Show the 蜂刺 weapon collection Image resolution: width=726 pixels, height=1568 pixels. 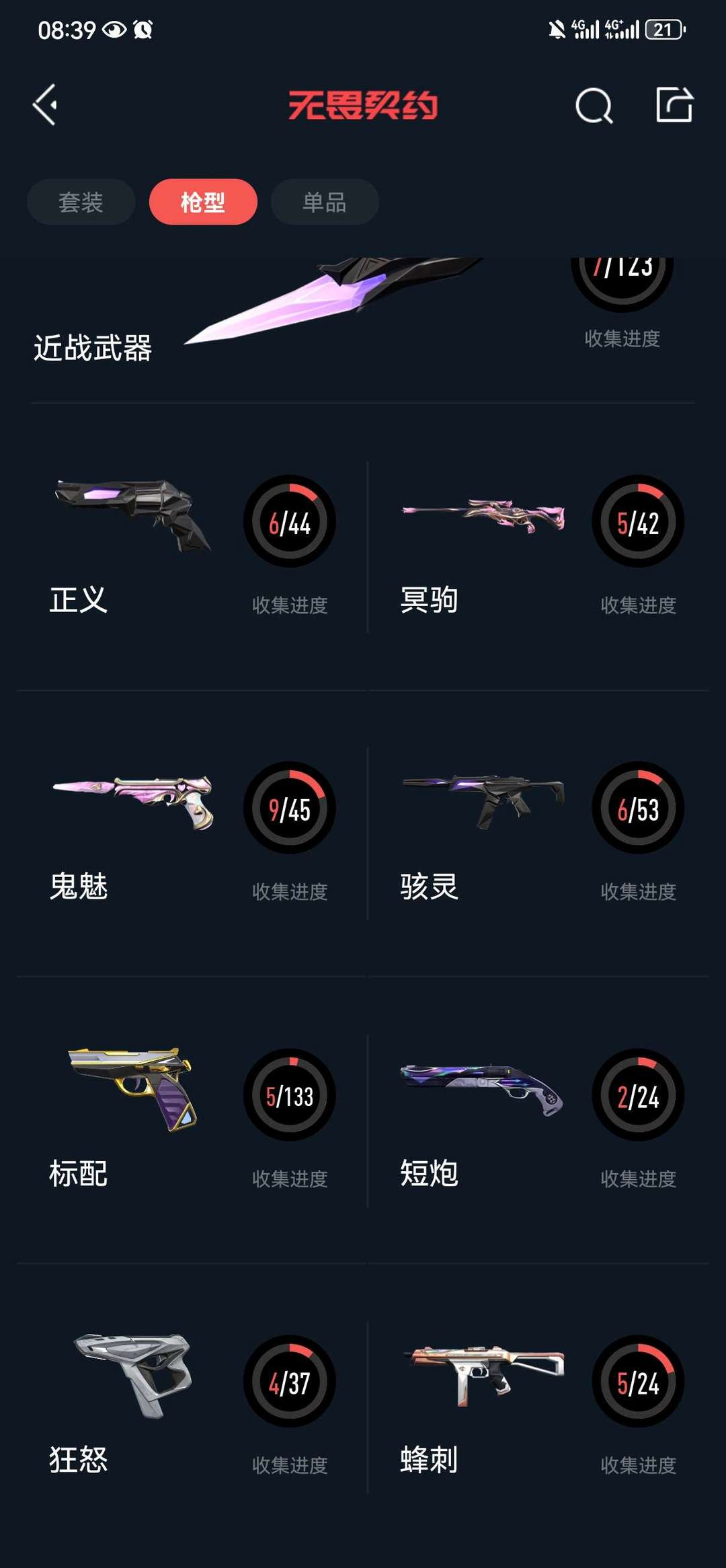coord(539,1407)
